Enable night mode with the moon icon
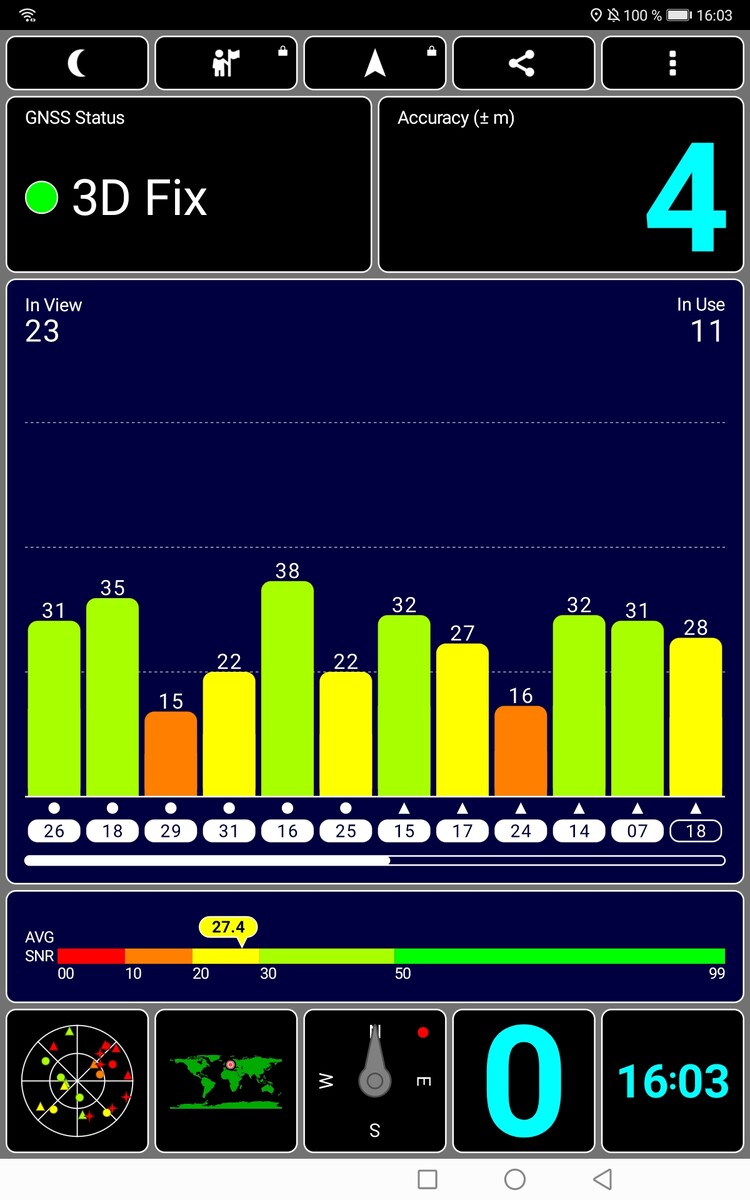The width and height of the screenshot is (750, 1200). click(77, 64)
